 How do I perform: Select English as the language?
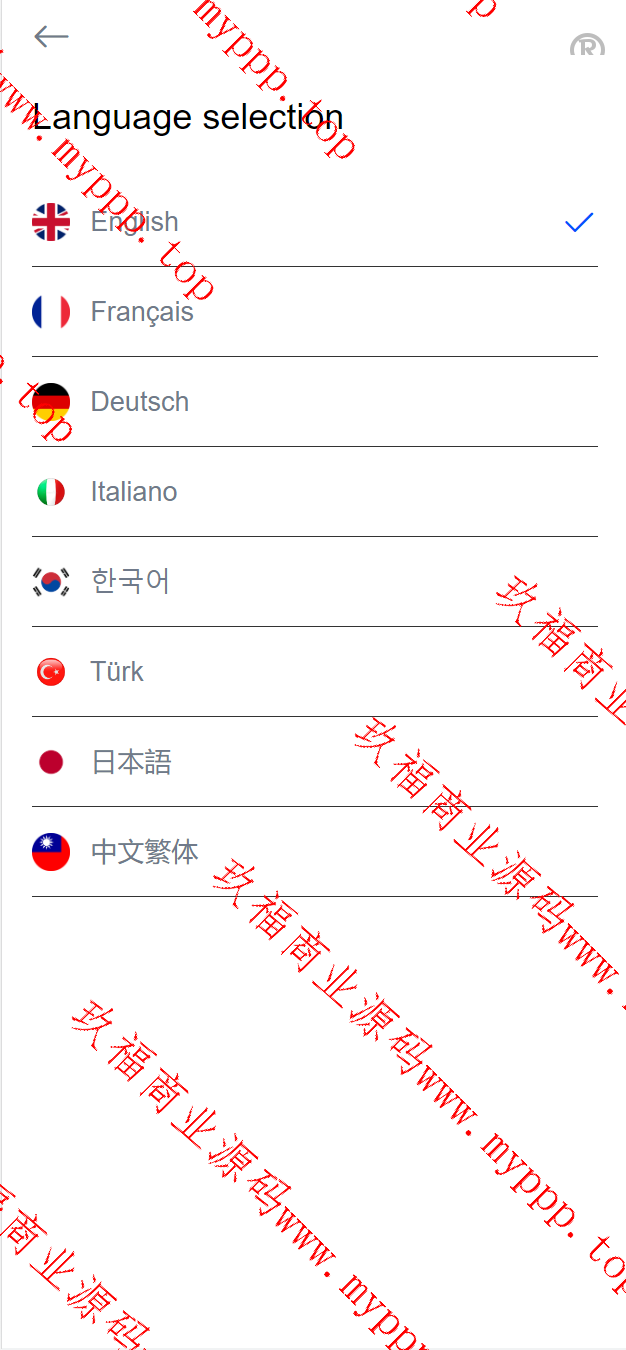135,222
